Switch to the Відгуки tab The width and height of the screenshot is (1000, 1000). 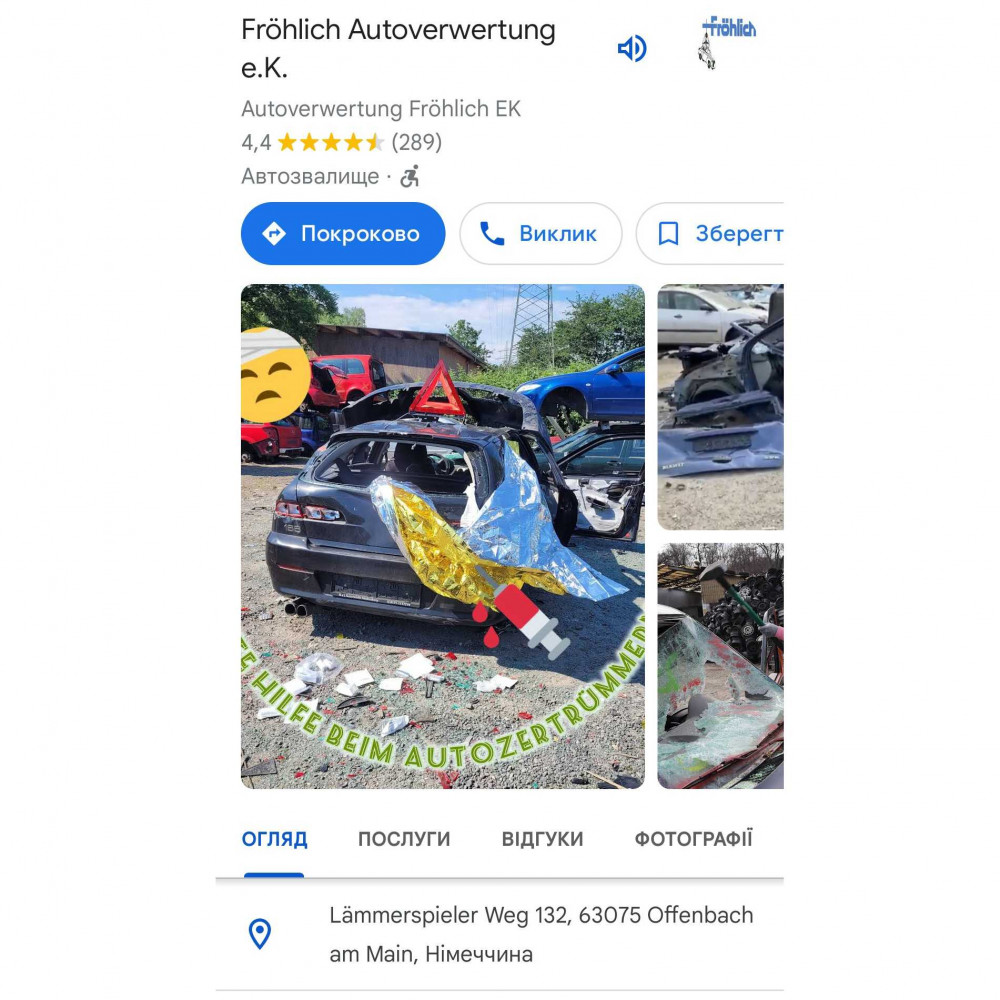pyautogui.click(x=542, y=839)
